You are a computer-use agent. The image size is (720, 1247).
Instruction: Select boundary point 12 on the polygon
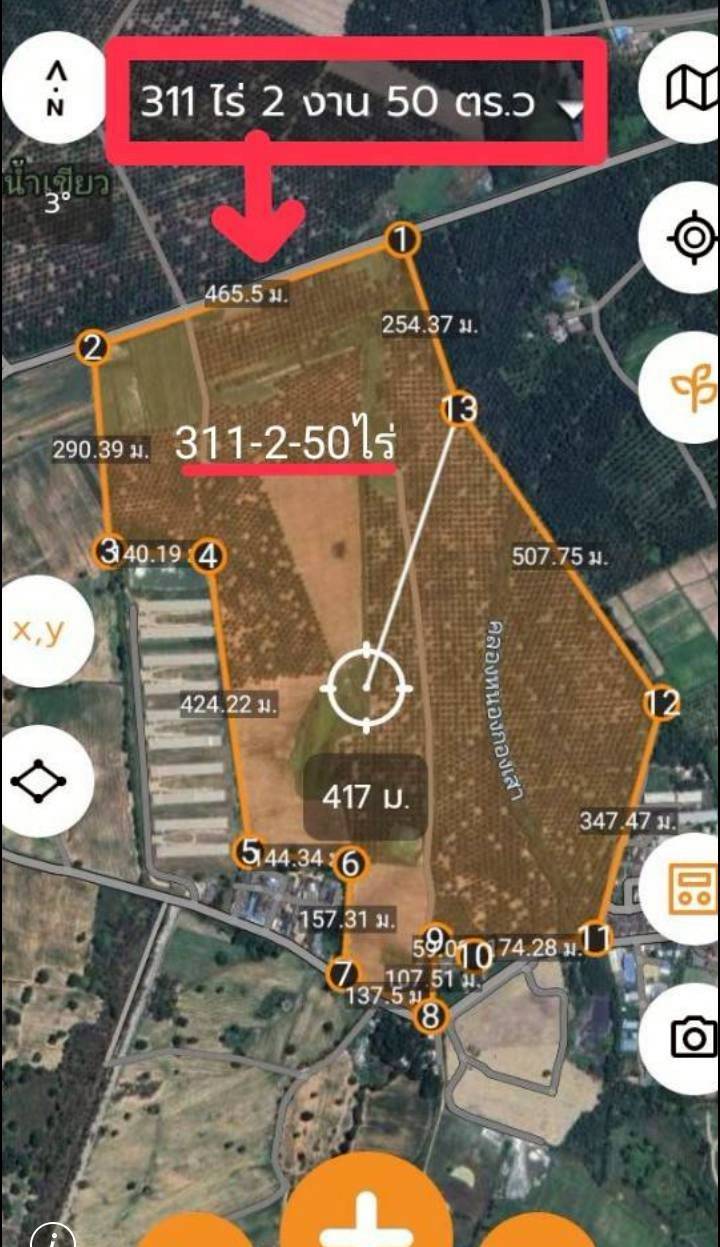(661, 703)
